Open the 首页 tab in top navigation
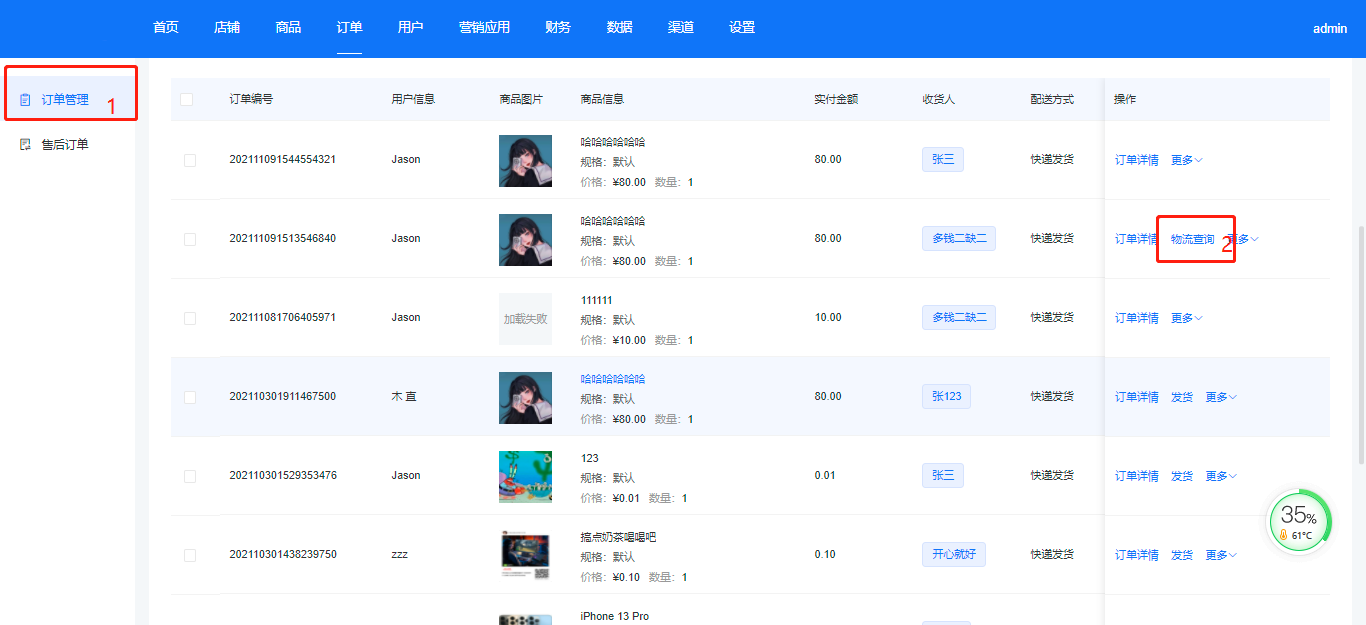The height and width of the screenshot is (625, 1366). 166,27
